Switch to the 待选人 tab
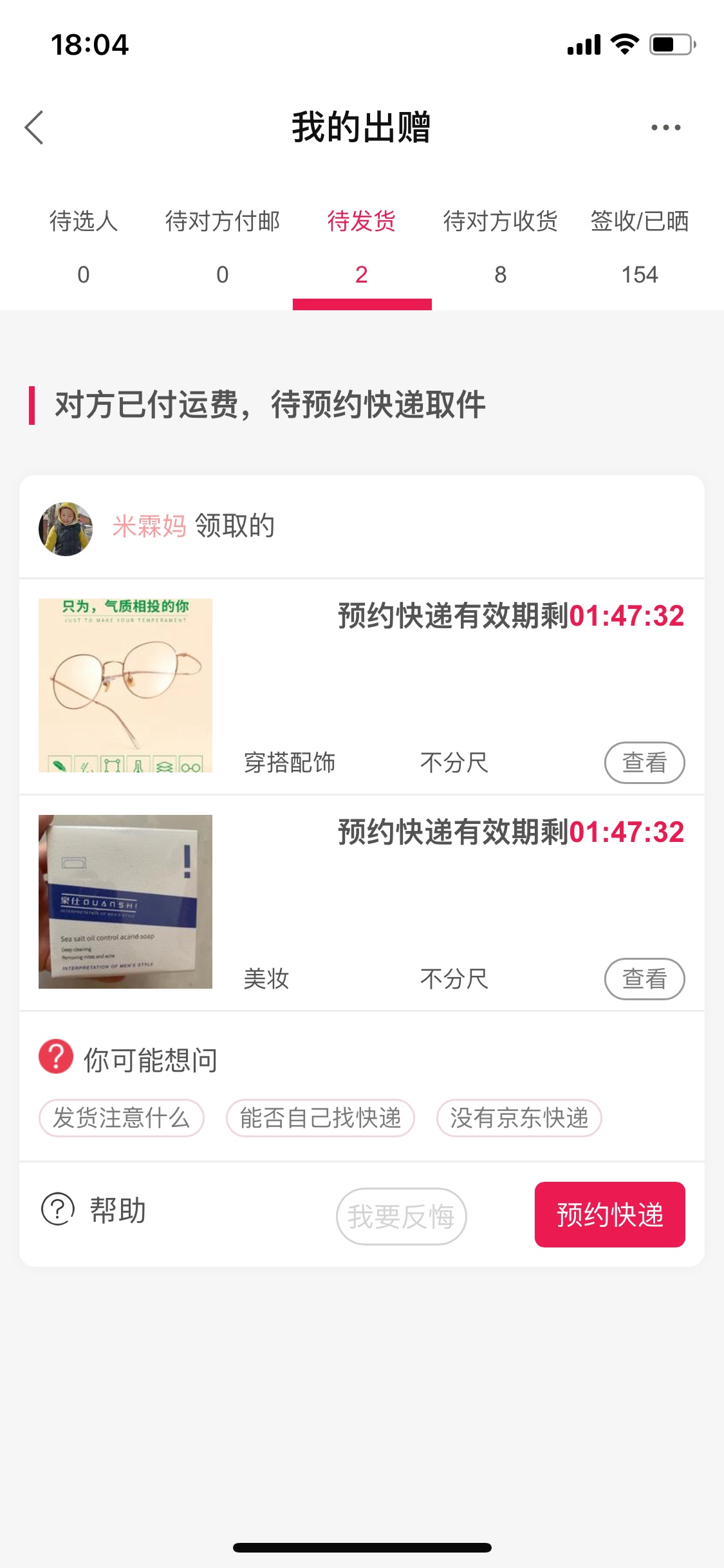The width and height of the screenshot is (724, 1568). [84, 246]
